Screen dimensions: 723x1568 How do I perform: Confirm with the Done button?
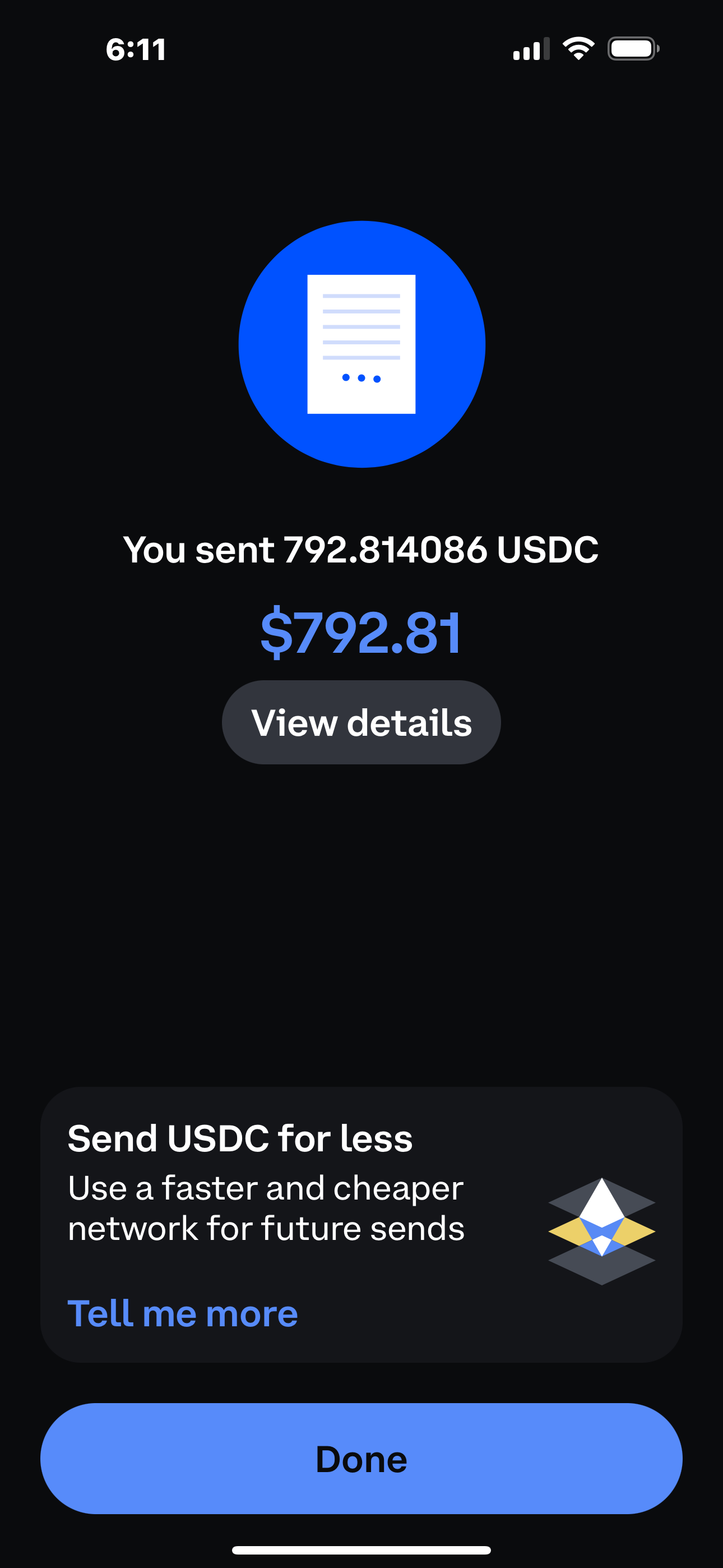click(361, 1459)
